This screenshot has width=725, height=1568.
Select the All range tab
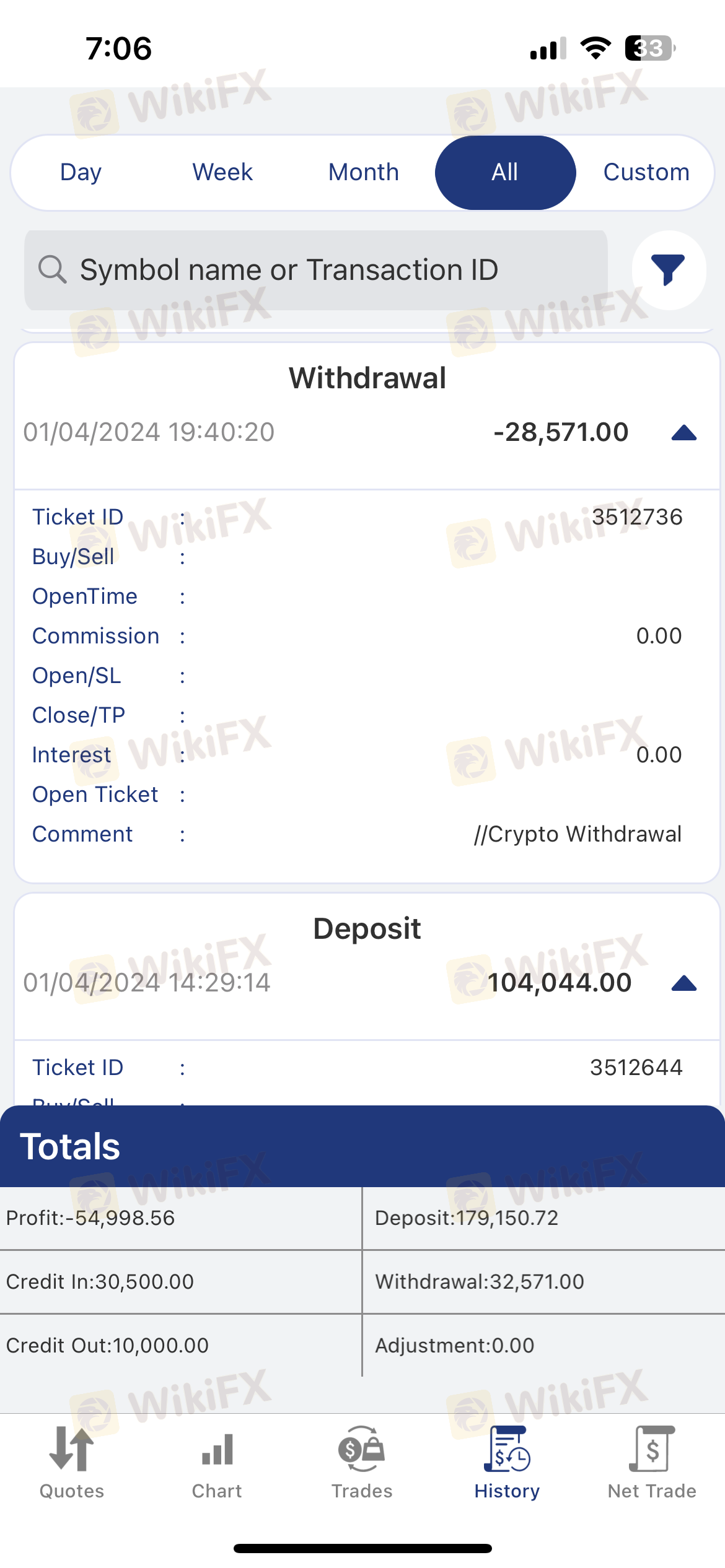[505, 172]
